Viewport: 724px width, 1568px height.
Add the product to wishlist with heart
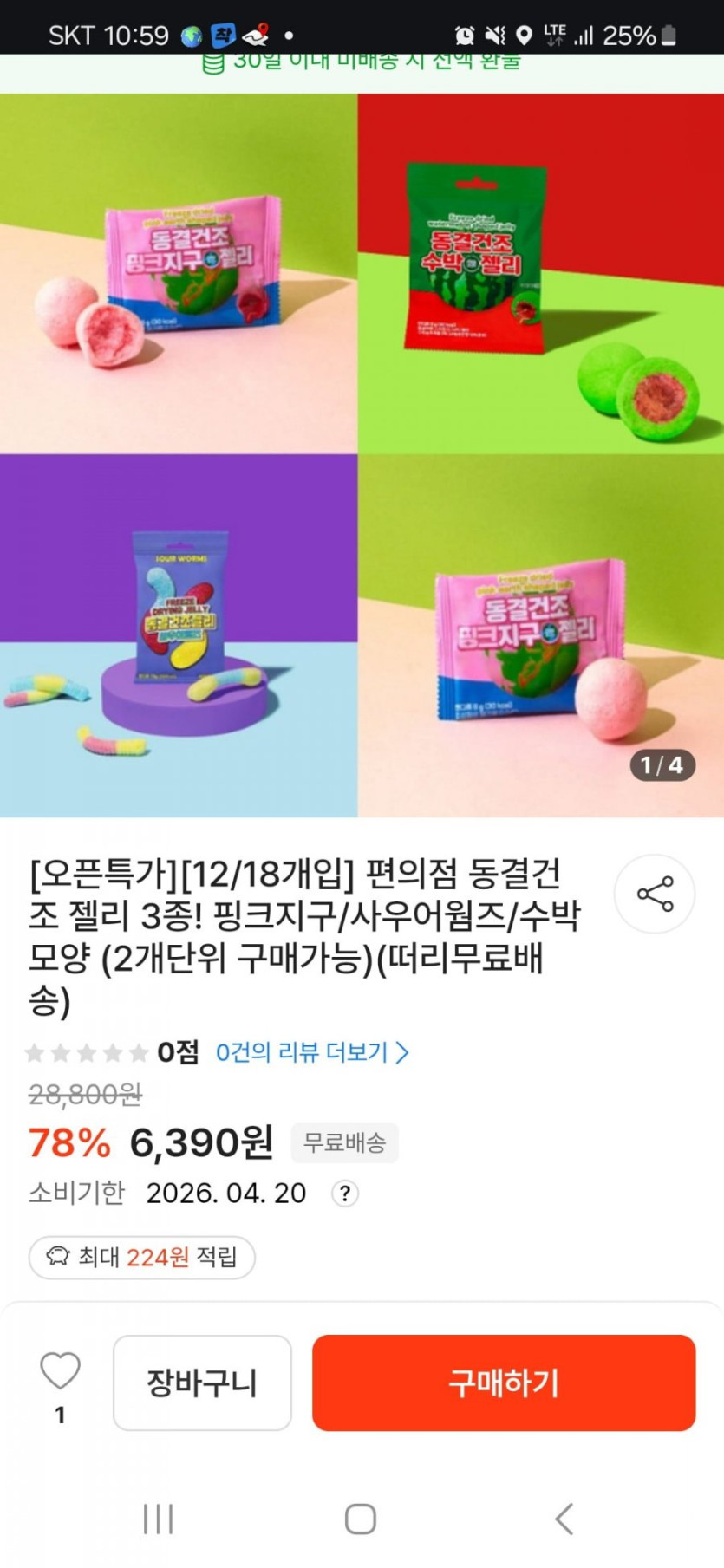60,1371
